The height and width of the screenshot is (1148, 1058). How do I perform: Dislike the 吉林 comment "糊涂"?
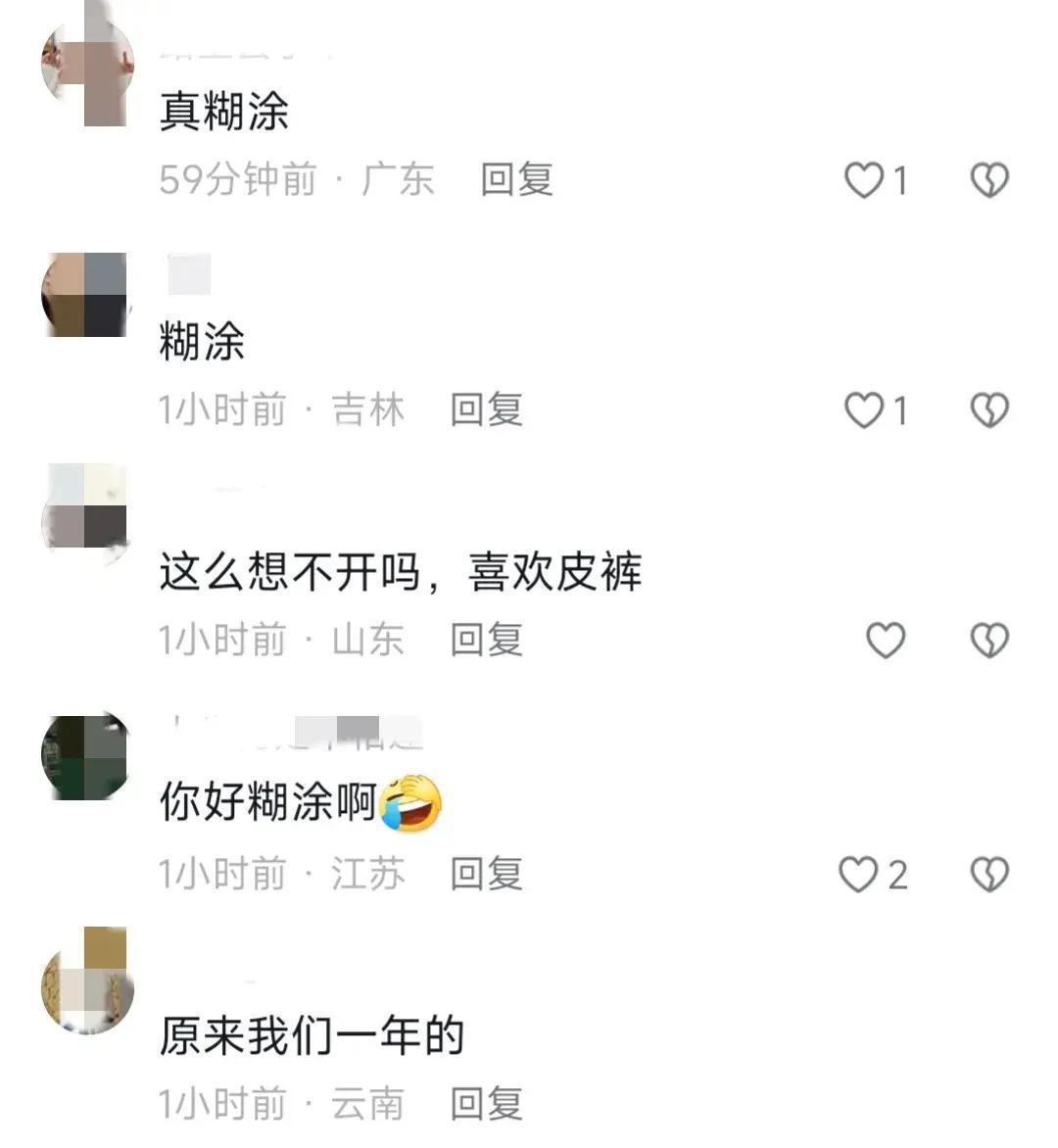click(x=989, y=410)
